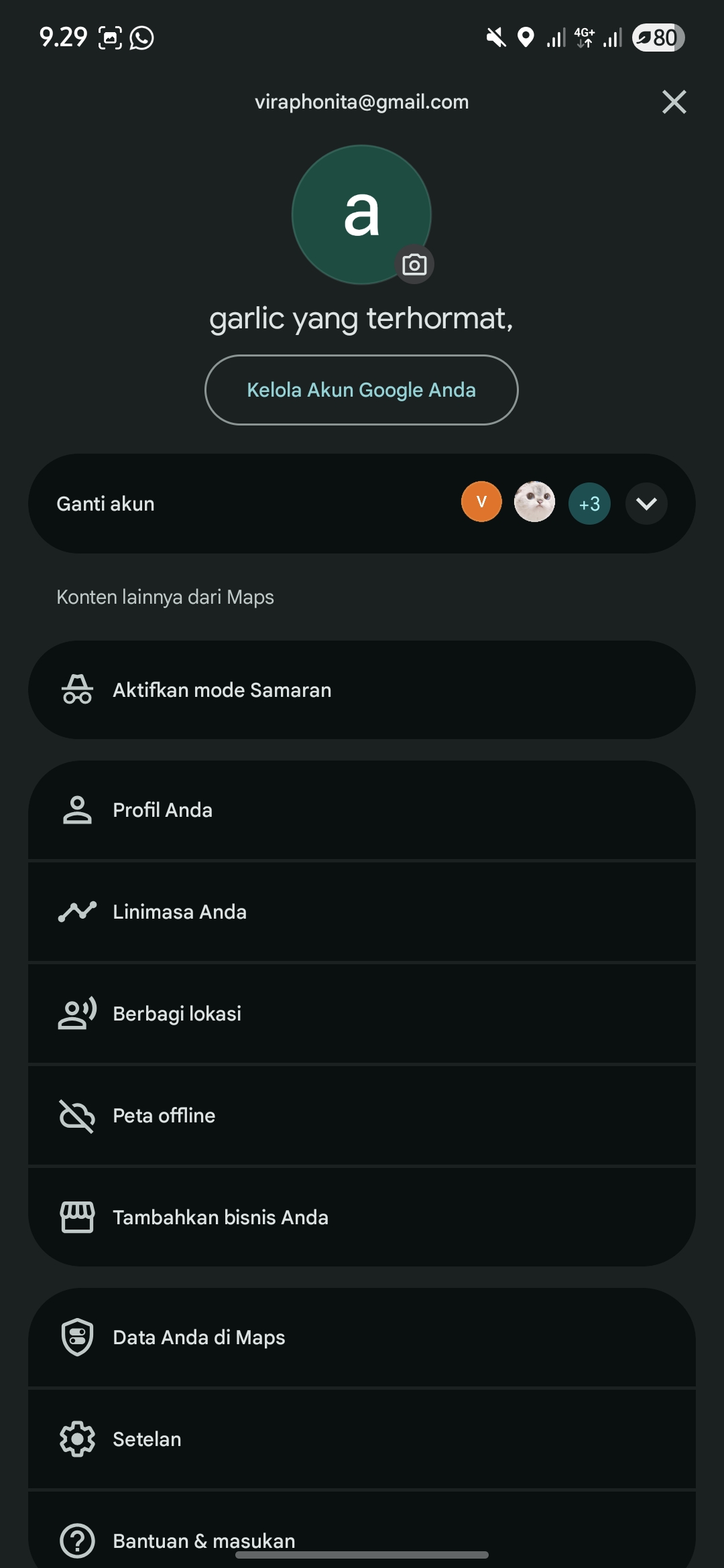Show the +3 other accounts
This screenshot has width=724, height=1568.
click(589, 503)
